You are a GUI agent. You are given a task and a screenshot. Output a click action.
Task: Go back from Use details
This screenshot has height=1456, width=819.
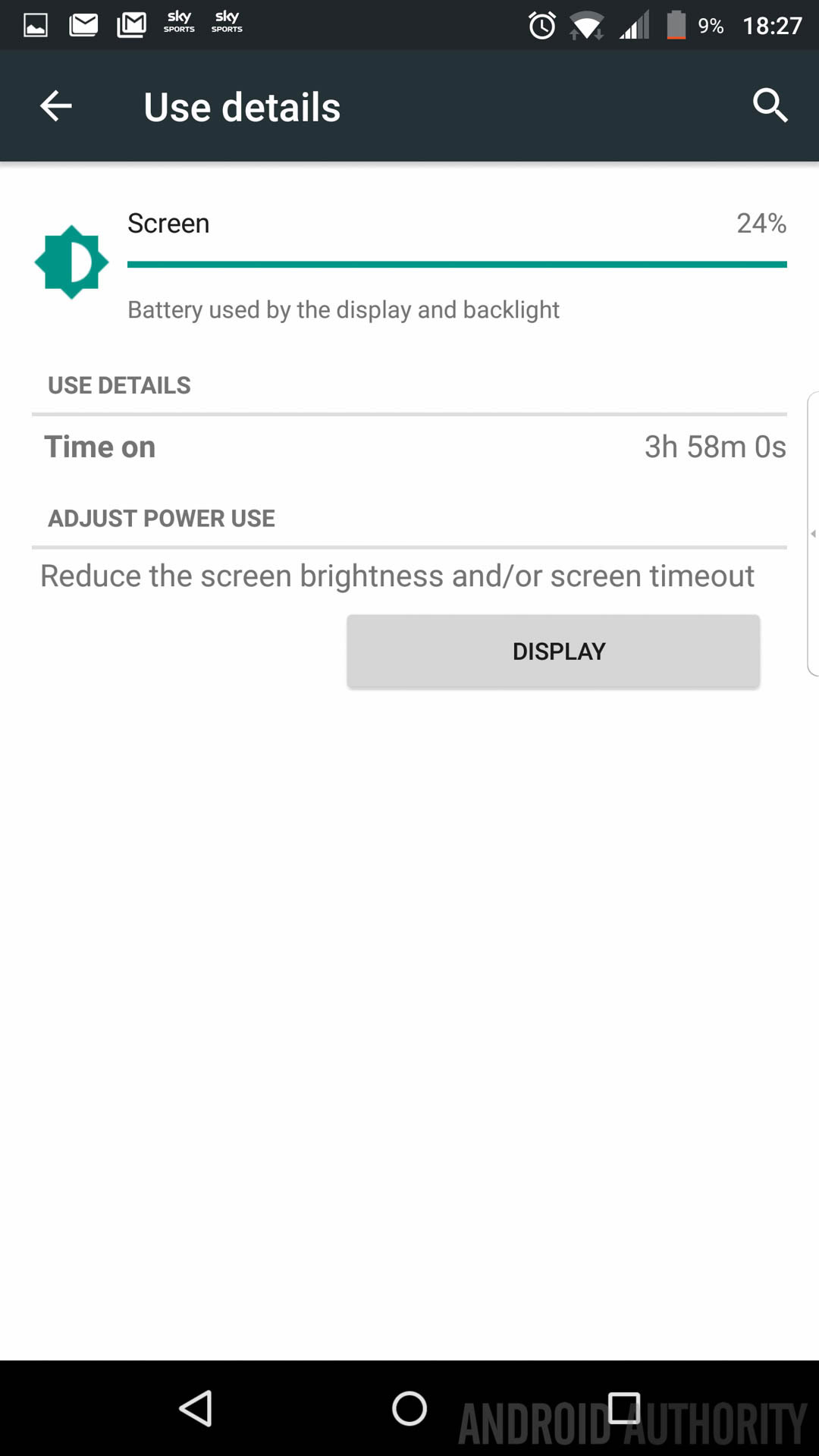click(56, 106)
